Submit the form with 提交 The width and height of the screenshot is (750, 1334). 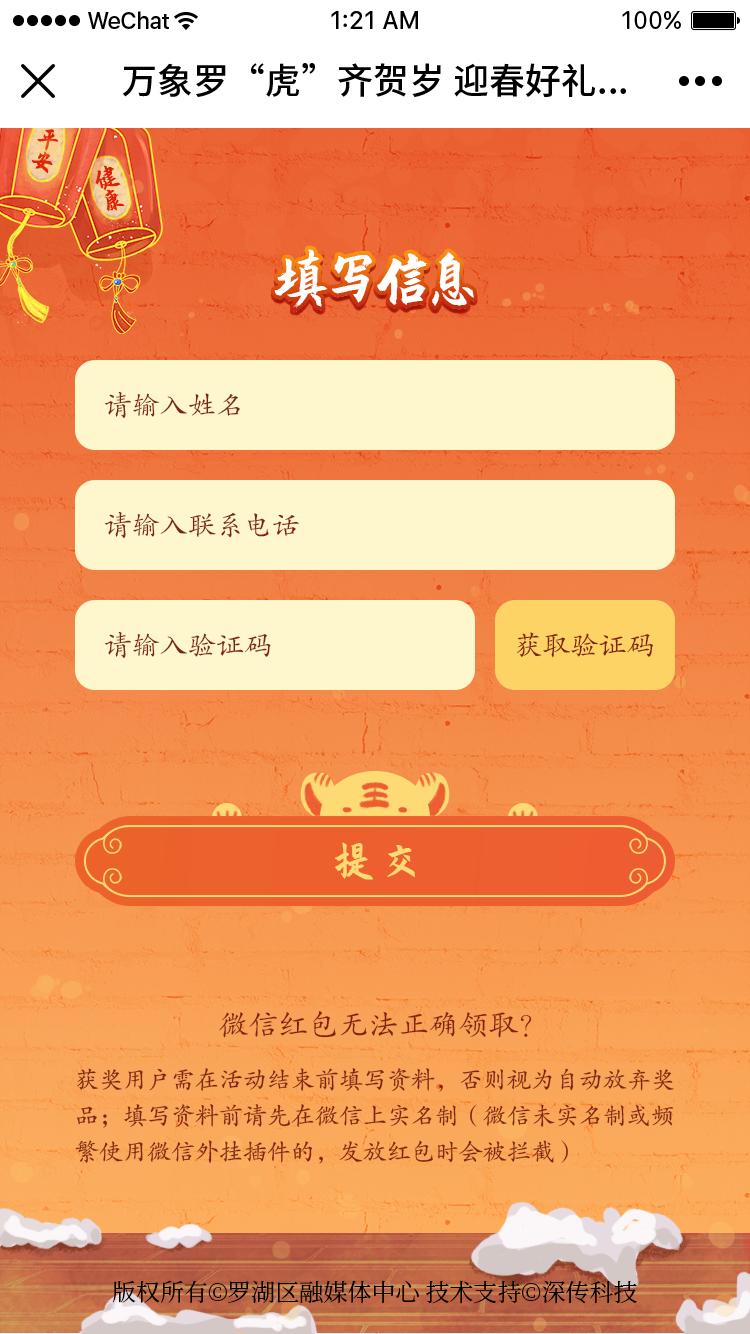coord(375,861)
